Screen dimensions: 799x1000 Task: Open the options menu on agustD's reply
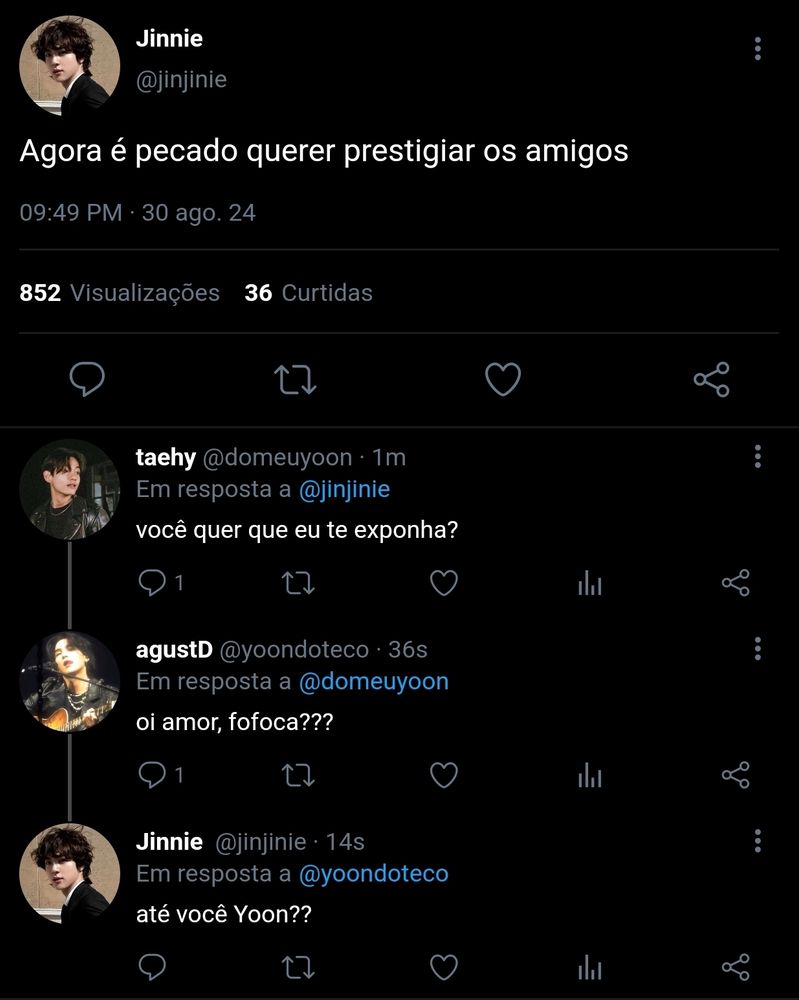coord(757,648)
